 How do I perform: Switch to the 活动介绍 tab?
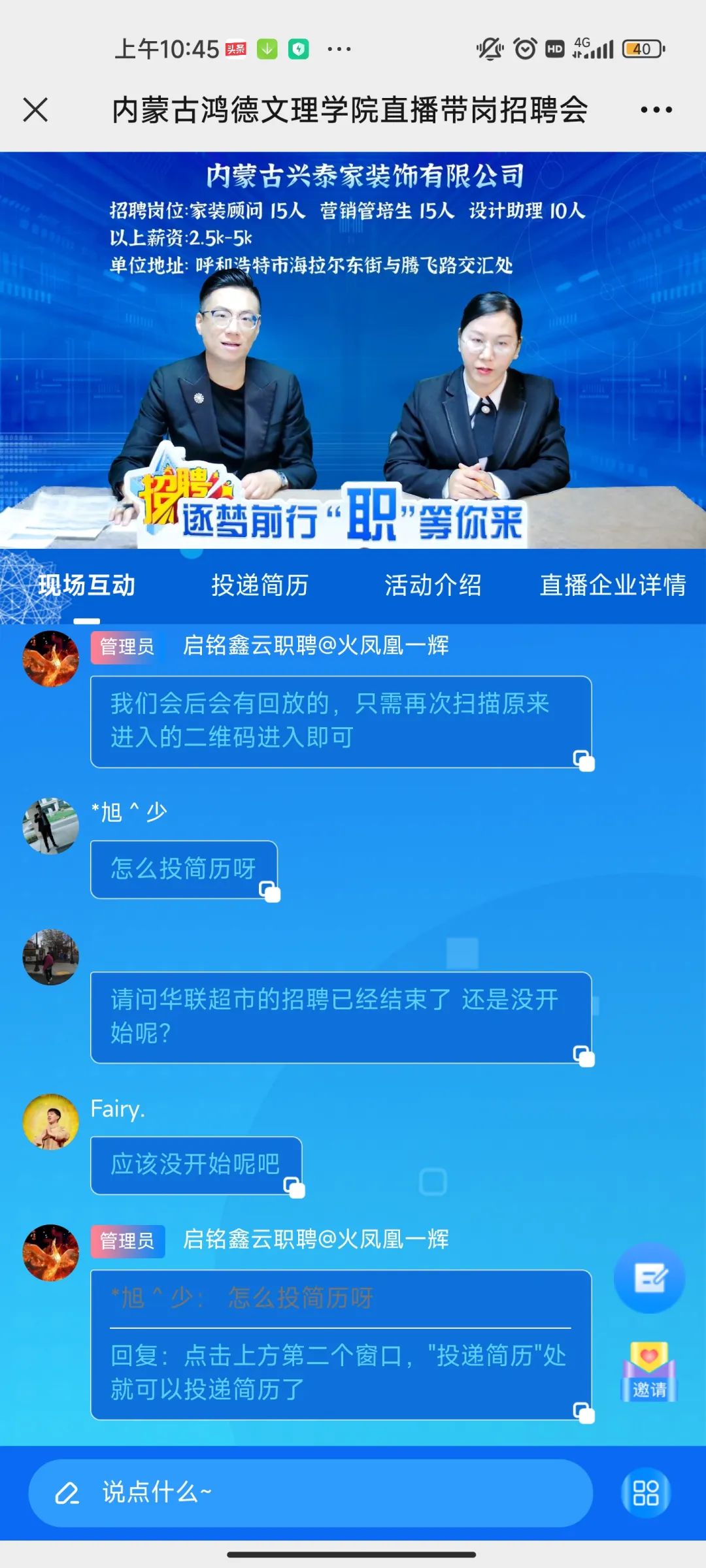coord(433,585)
